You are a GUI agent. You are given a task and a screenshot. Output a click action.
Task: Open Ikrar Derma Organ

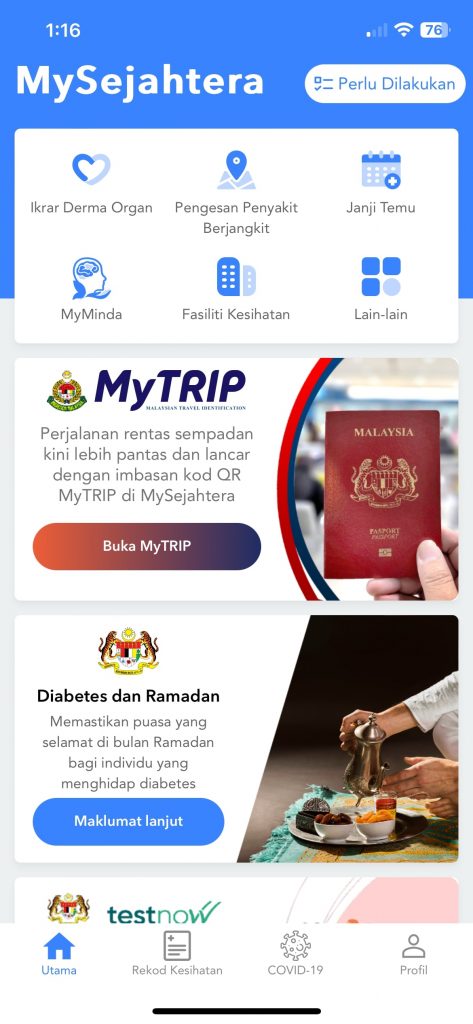(91, 184)
